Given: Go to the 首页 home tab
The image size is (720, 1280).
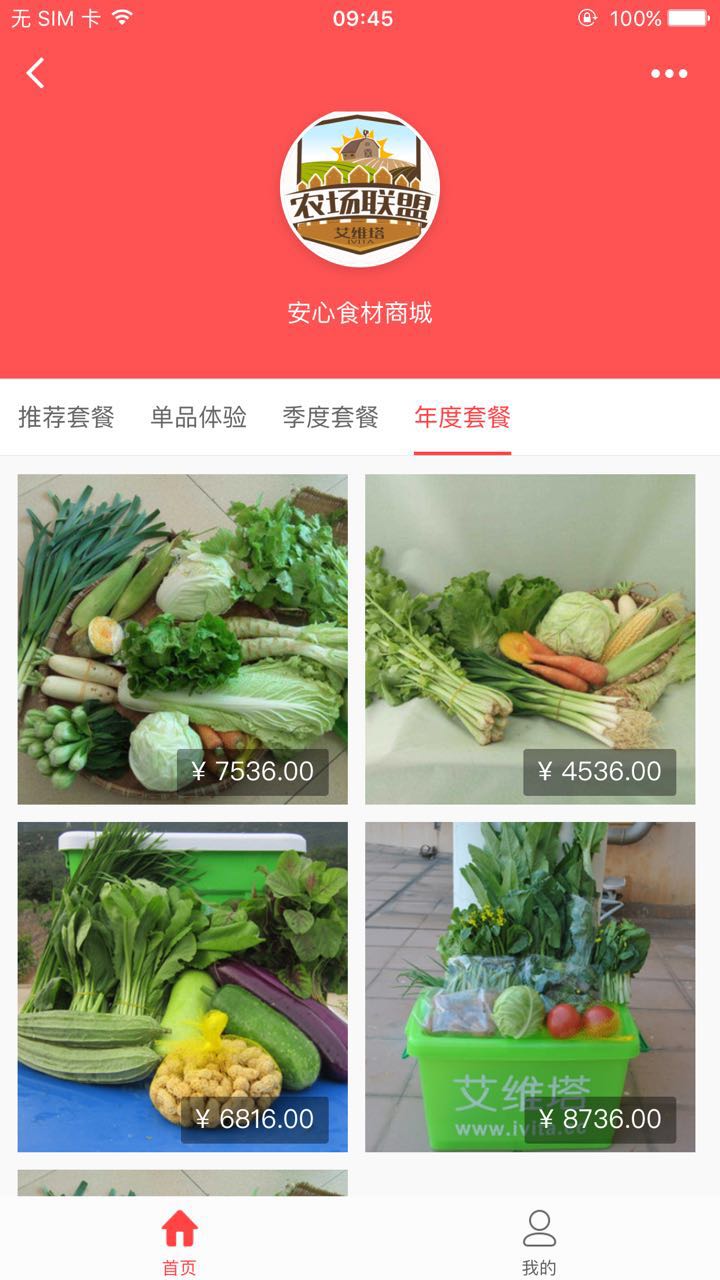Looking at the screenshot, I should (180, 1240).
